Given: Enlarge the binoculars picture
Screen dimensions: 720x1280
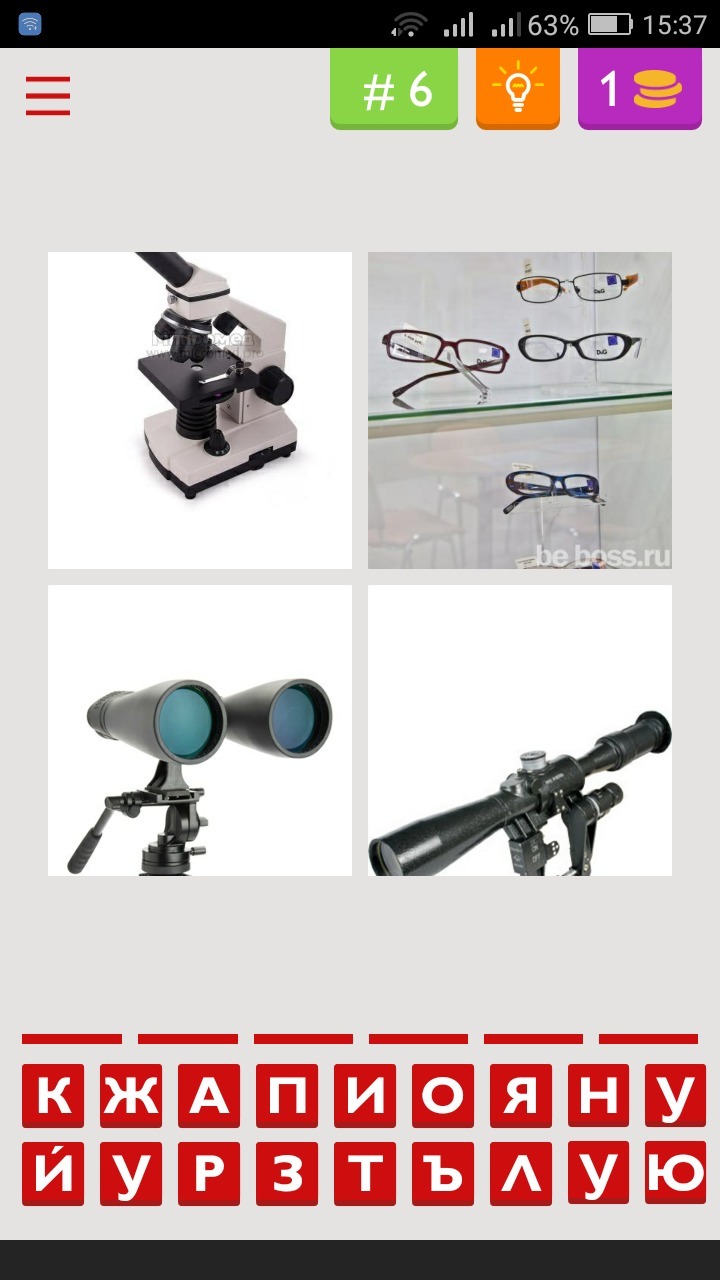Looking at the screenshot, I should point(200,730).
